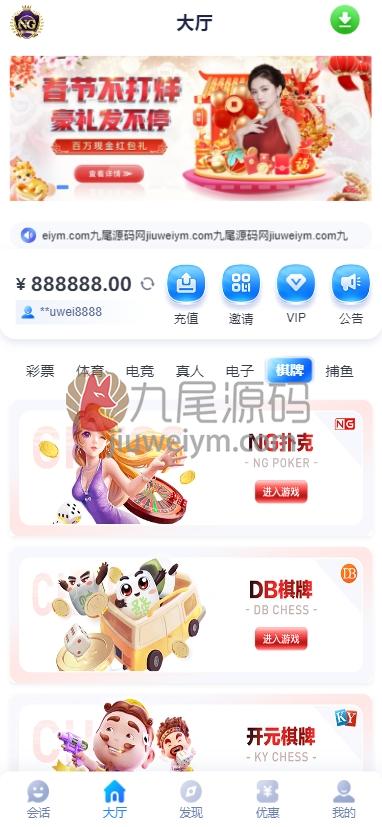Image resolution: width=382 pixels, height=827 pixels.
Task: Select the 捕鱼 category
Action: 339,371
